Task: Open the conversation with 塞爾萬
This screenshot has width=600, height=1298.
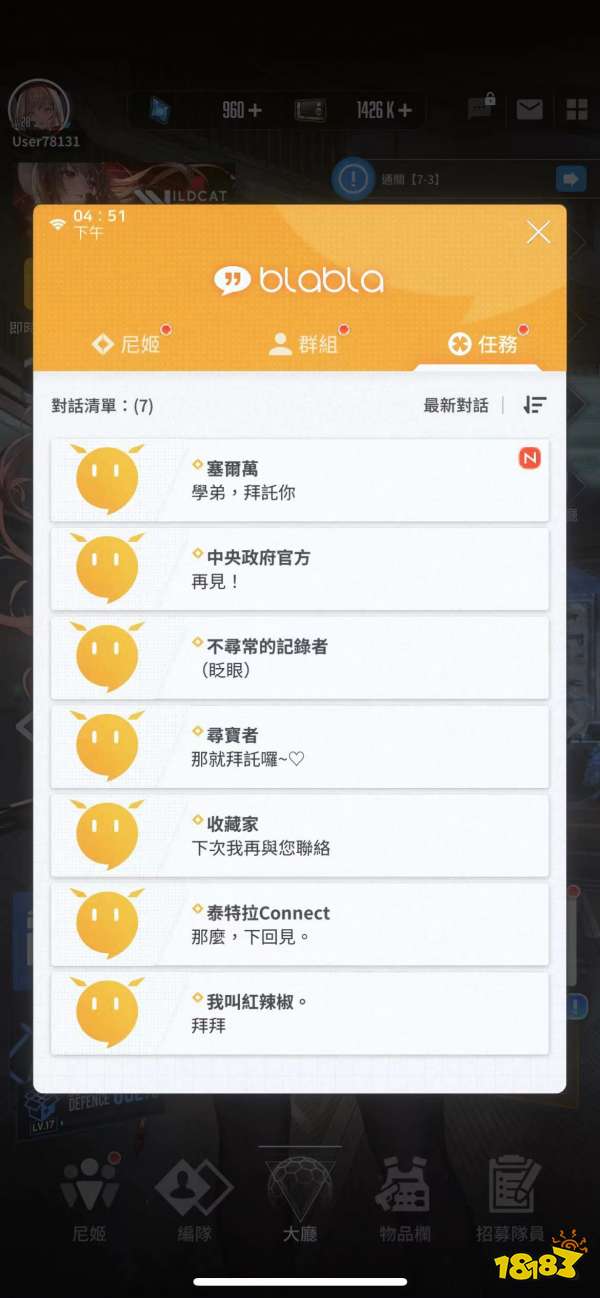Action: tap(300, 480)
